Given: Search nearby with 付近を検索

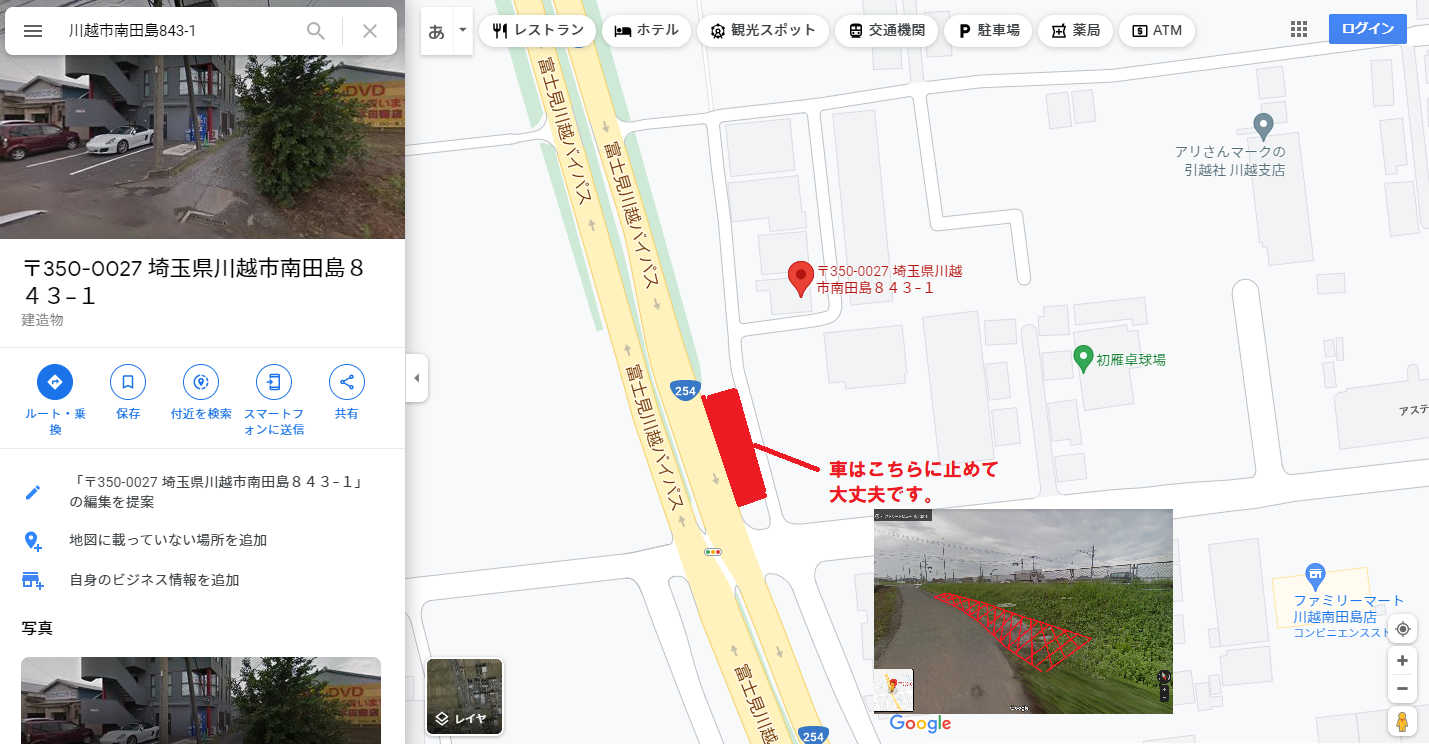Looking at the screenshot, I should point(201,382).
